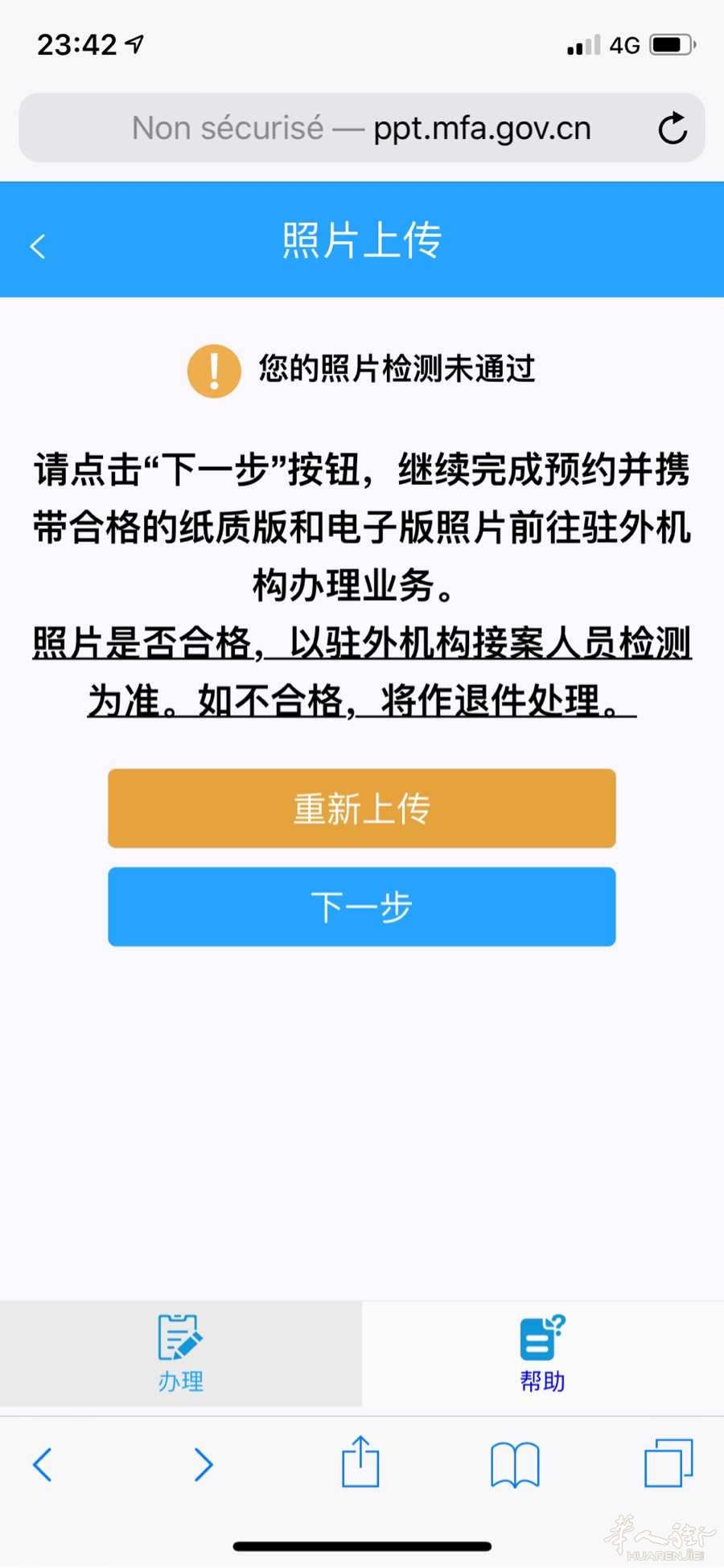This screenshot has height=1568, width=724.
Task: Continue with the 下一步 button
Action: [362, 906]
